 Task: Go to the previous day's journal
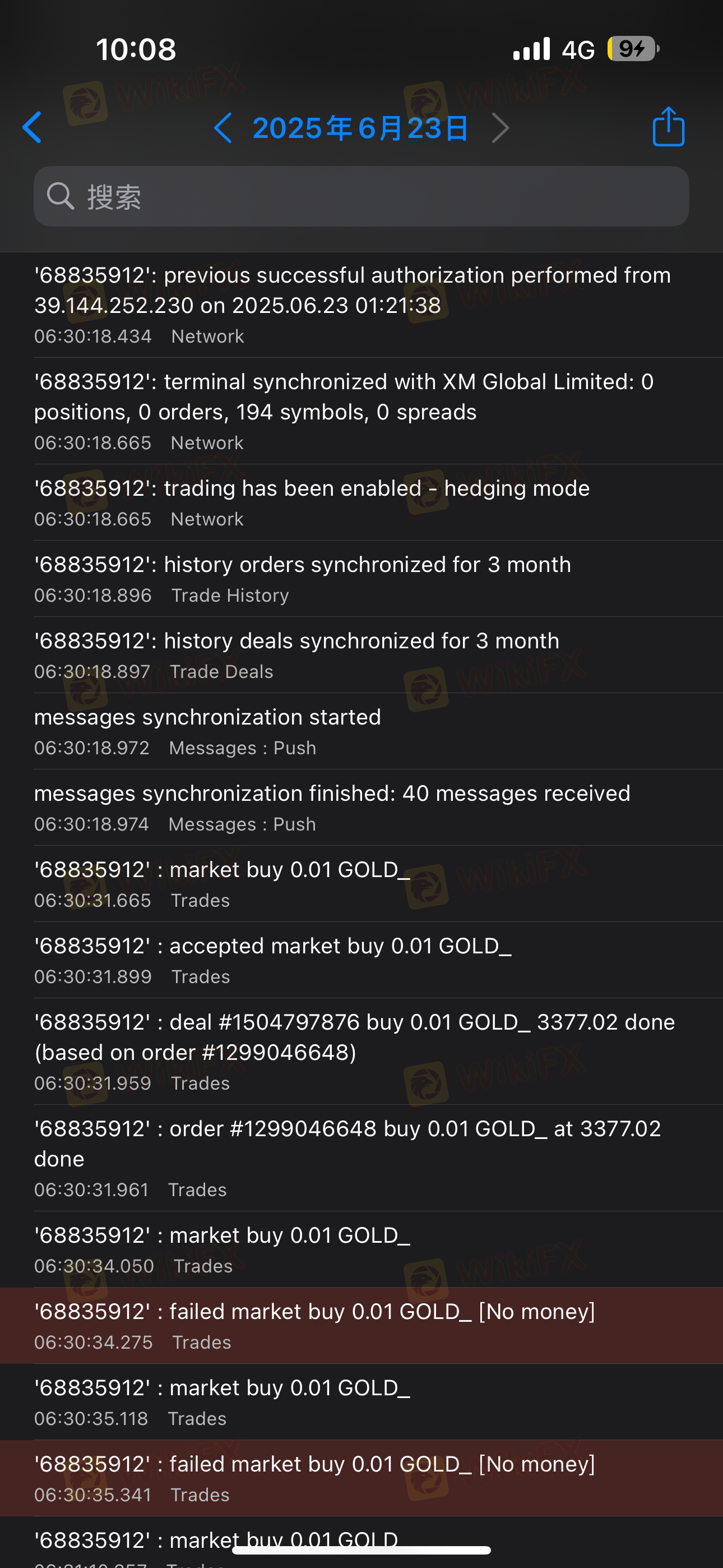coord(224,128)
